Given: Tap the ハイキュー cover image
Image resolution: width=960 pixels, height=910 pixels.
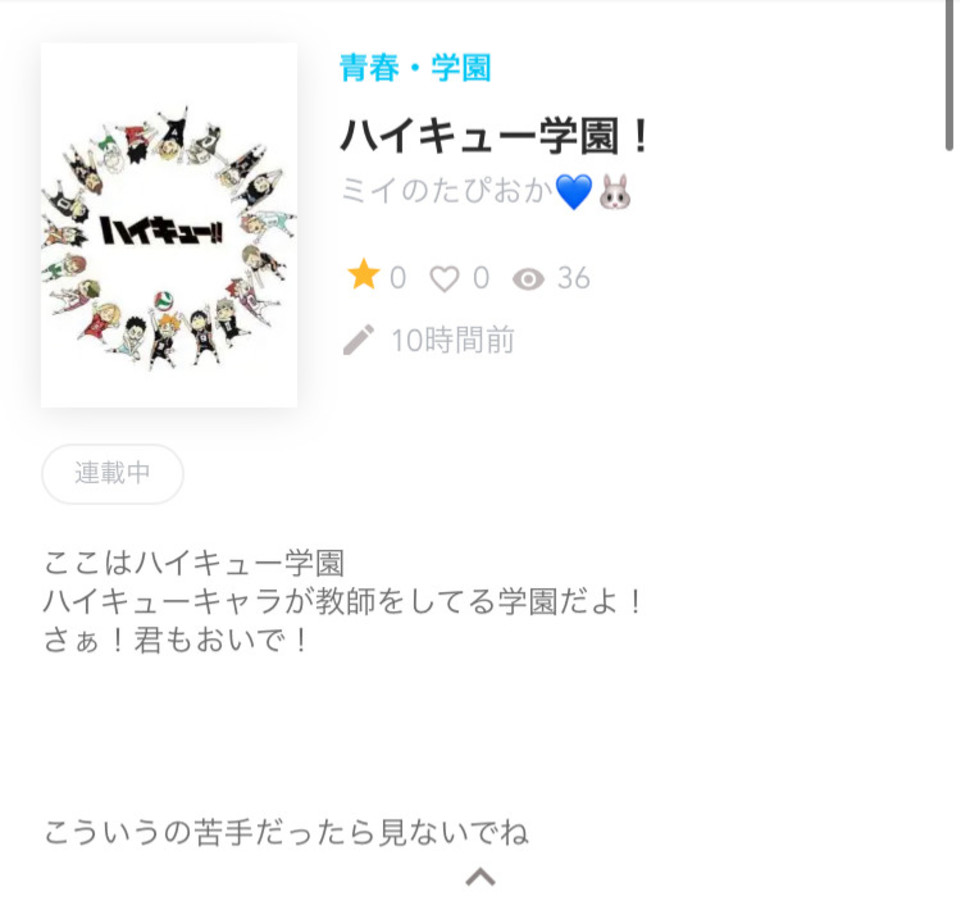Looking at the screenshot, I should [x=169, y=225].
